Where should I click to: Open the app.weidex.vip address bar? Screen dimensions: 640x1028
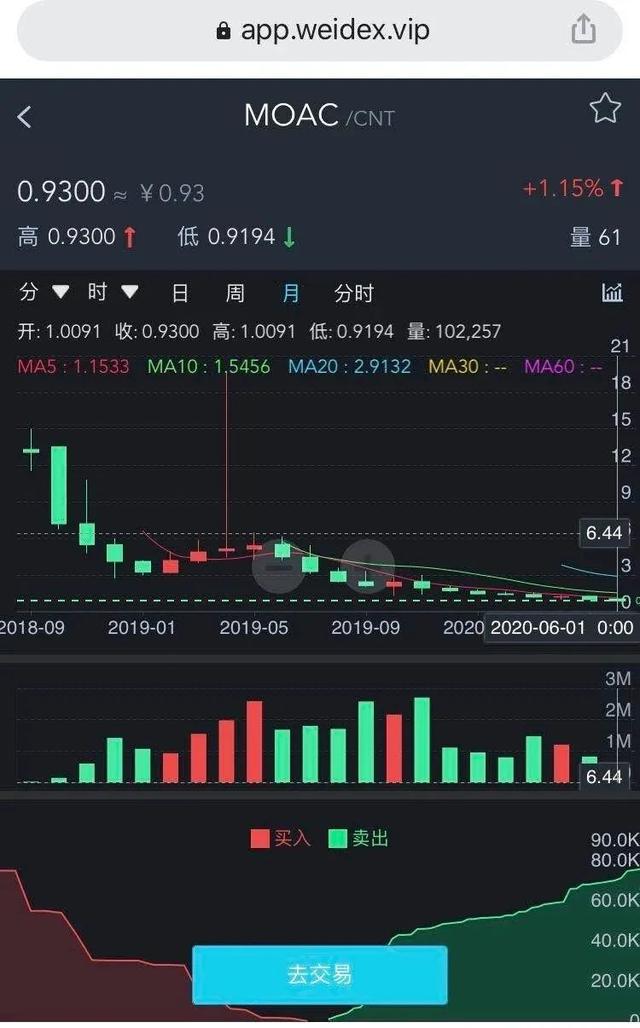(319, 31)
